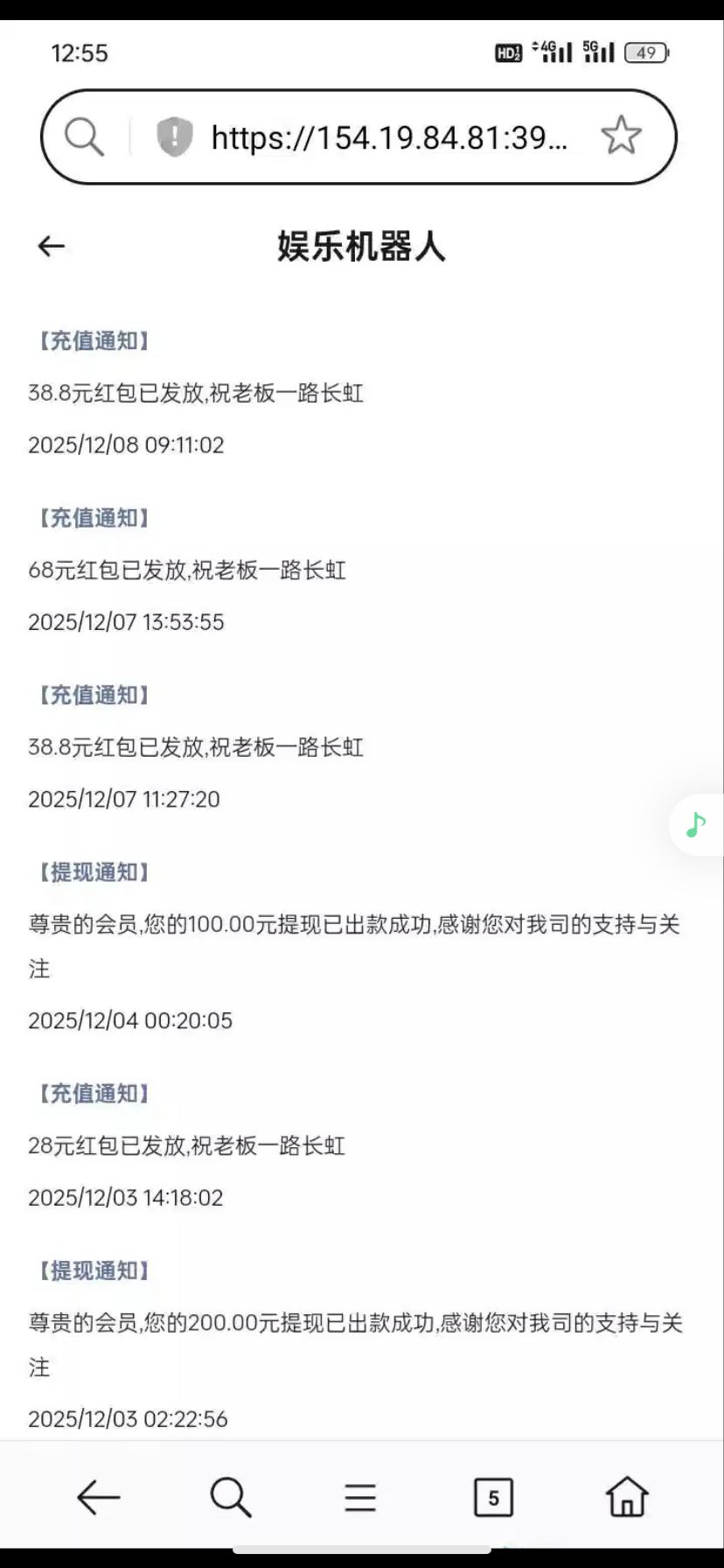Viewport: 724px width, 1568px height.
Task: View the 5 open browser tabs
Action: point(493,1498)
